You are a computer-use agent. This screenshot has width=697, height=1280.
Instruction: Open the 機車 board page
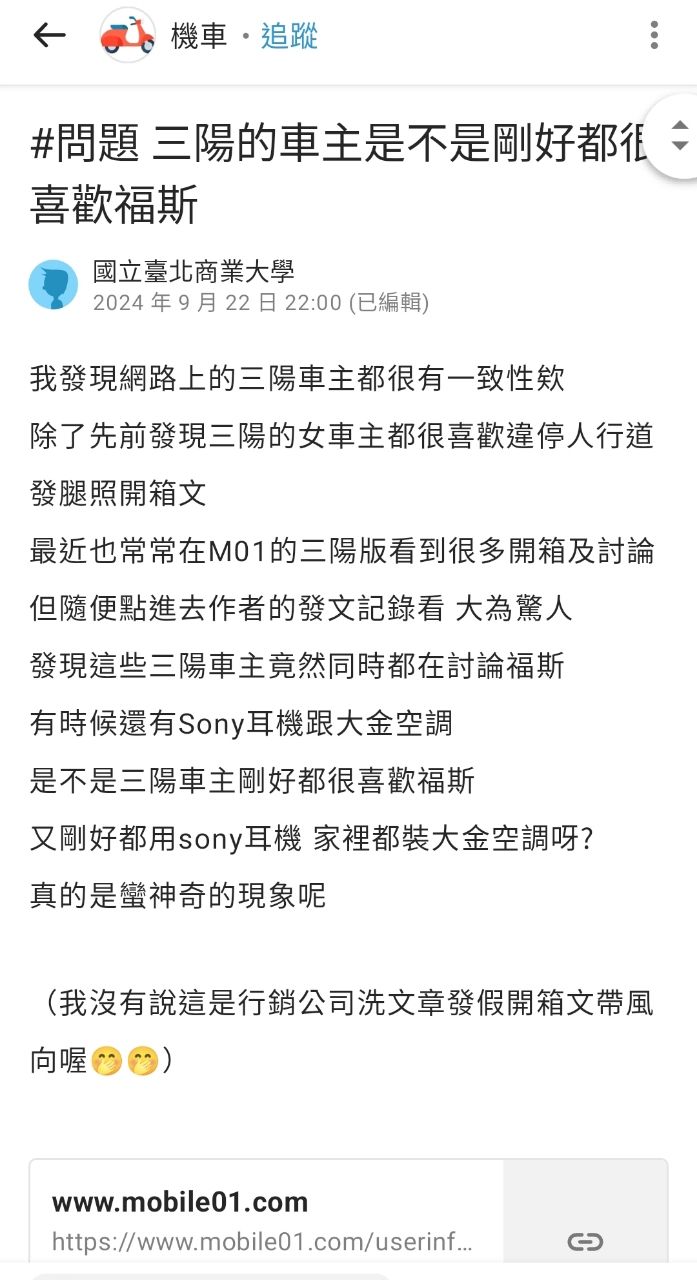[197, 37]
